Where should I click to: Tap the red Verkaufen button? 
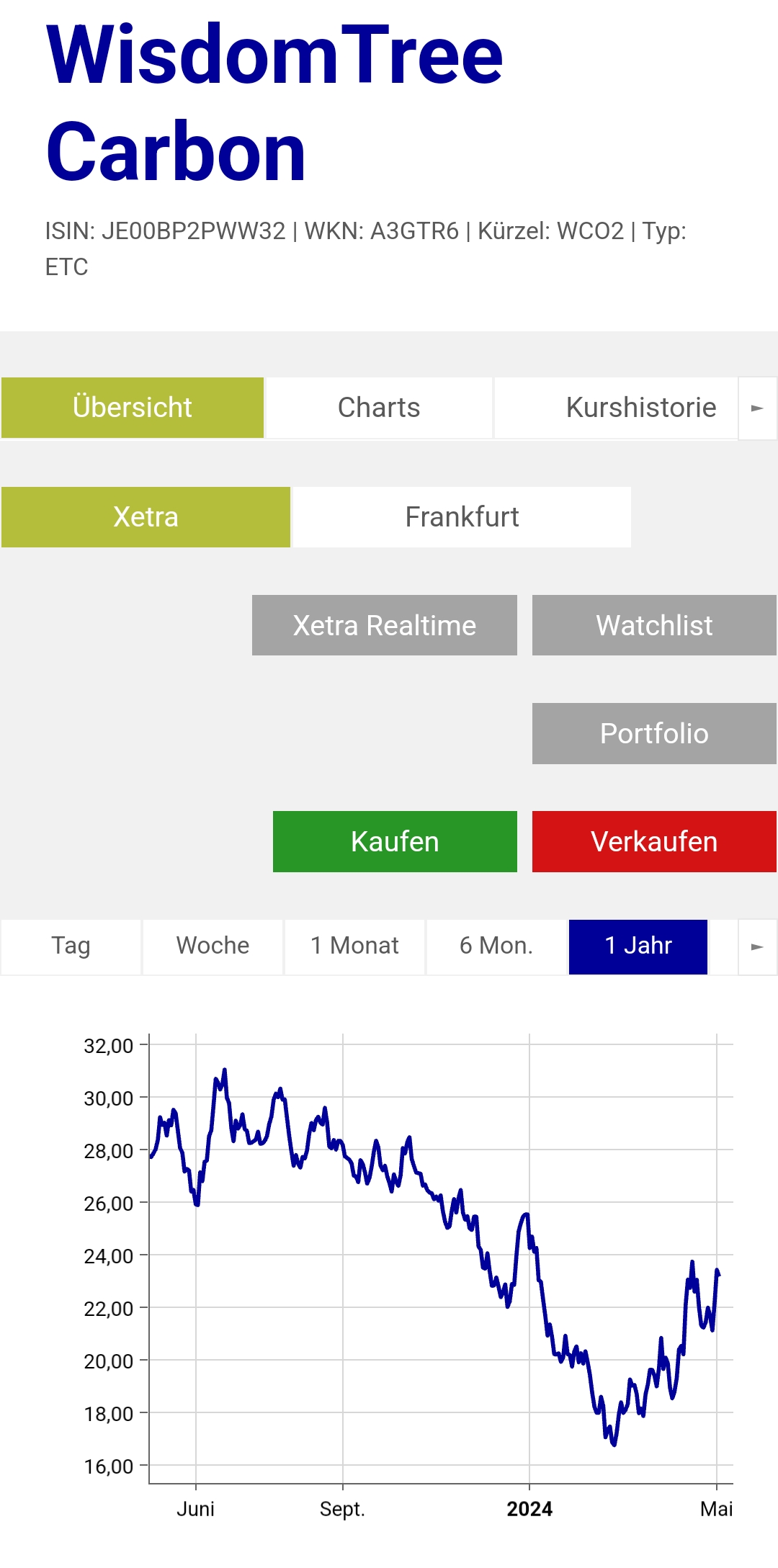tap(654, 841)
